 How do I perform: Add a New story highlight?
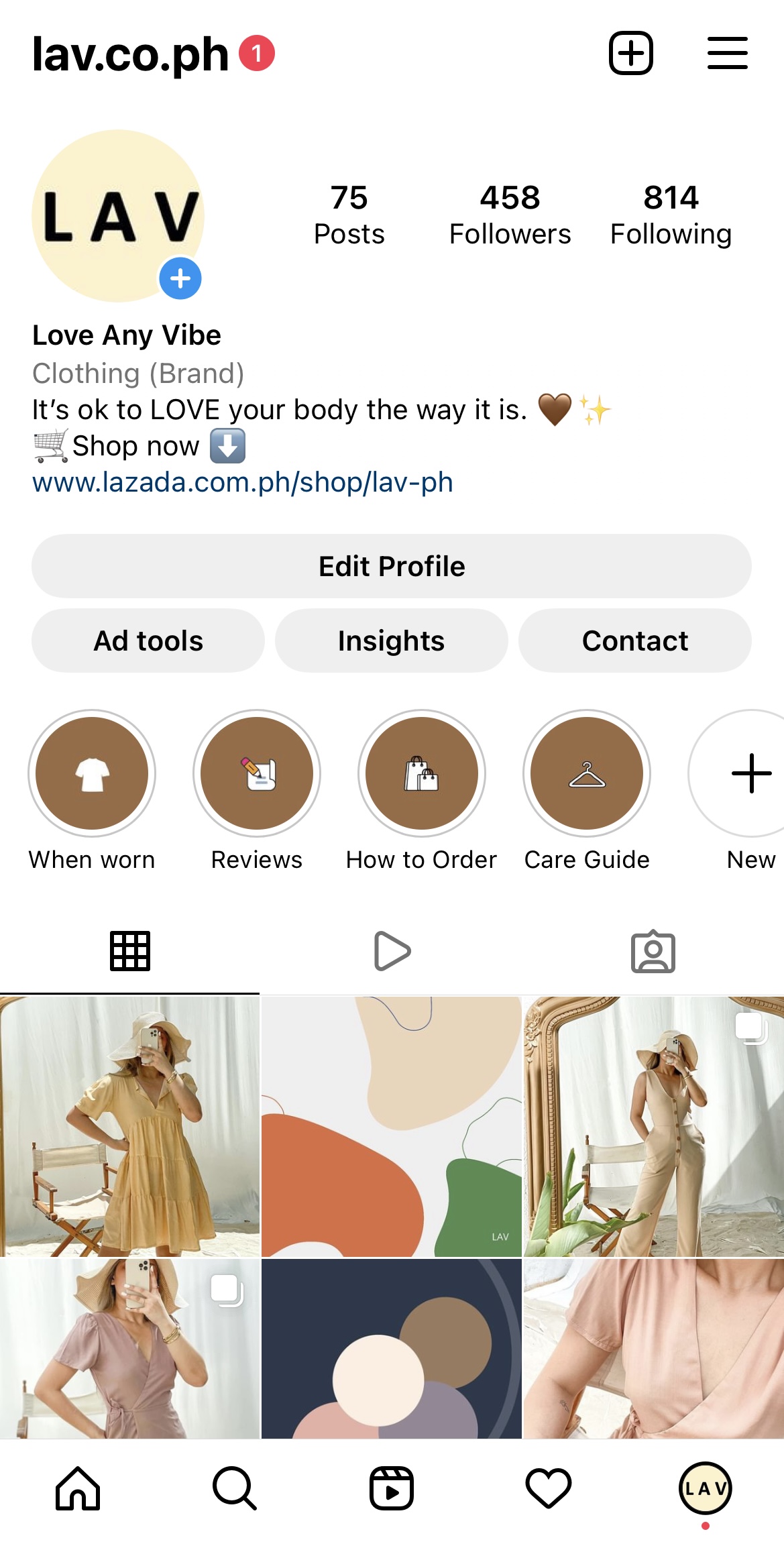(x=750, y=773)
